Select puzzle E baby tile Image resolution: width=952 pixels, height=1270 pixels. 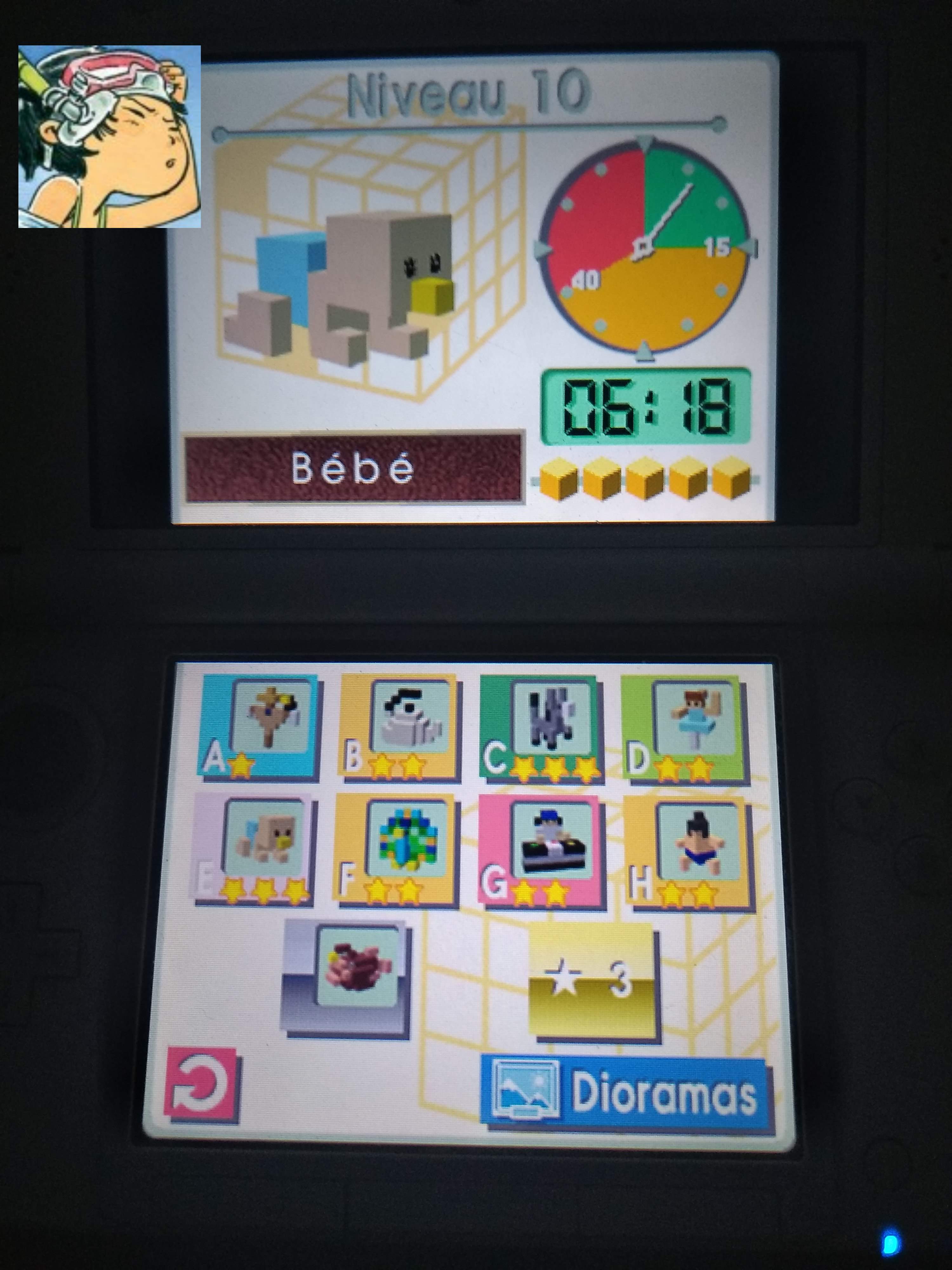pyautogui.click(x=253, y=850)
